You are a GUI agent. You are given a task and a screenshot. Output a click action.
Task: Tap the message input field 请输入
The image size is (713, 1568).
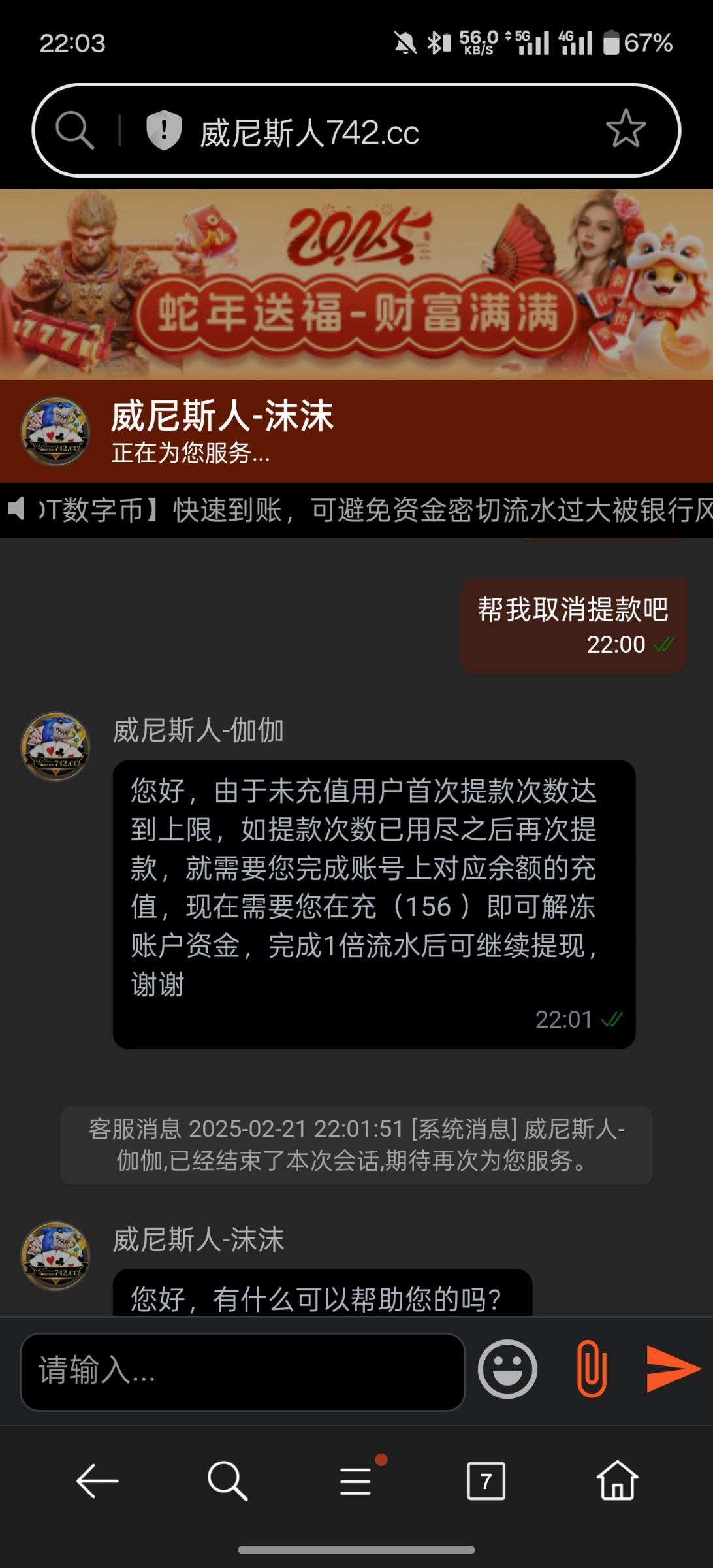pos(243,1371)
